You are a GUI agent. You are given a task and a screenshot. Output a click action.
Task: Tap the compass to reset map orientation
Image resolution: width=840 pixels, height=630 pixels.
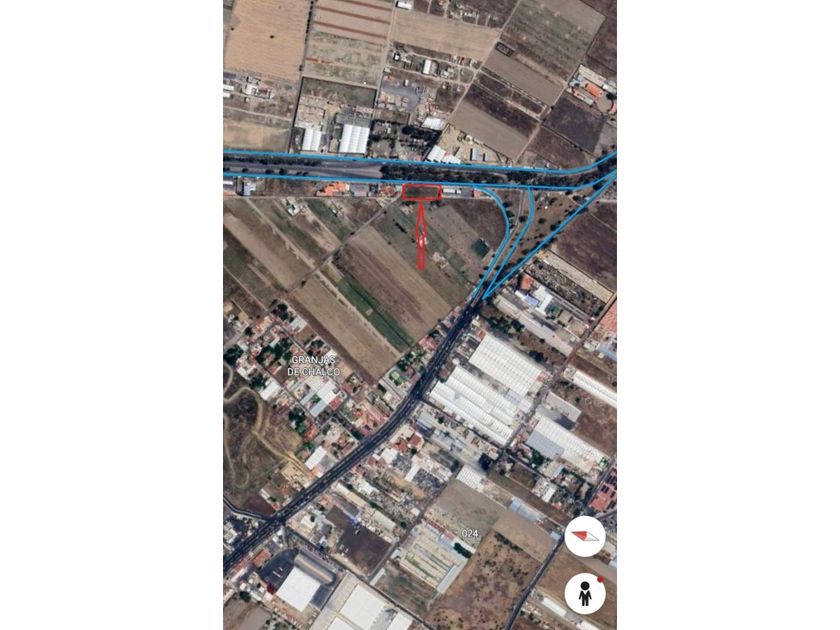[585, 536]
